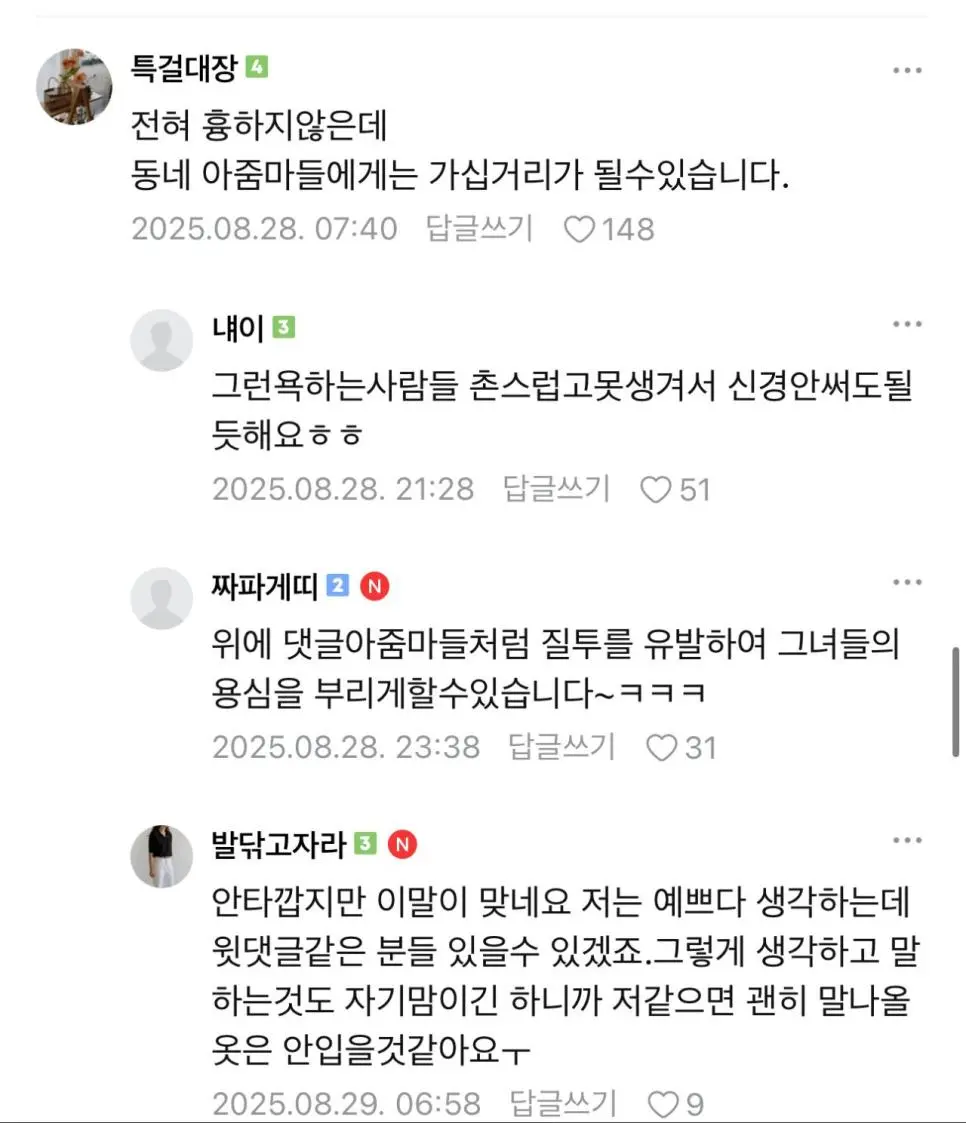View 냬이's profile avatar

pyautogui.click(x=162, y=340)
